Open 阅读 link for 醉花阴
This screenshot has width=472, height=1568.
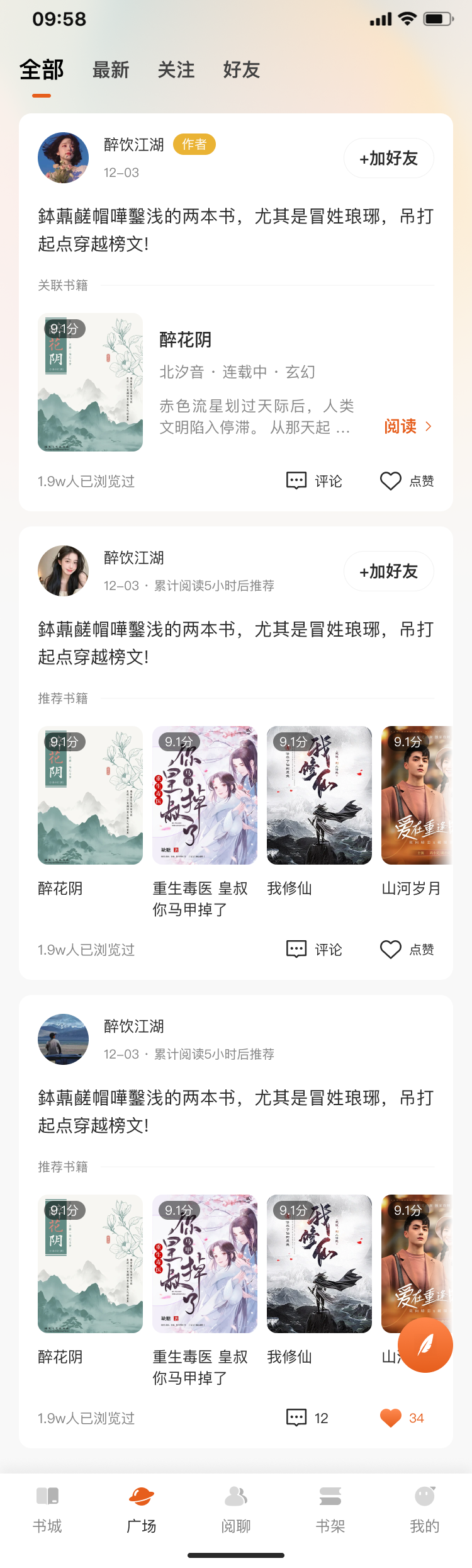click(407, 426)
